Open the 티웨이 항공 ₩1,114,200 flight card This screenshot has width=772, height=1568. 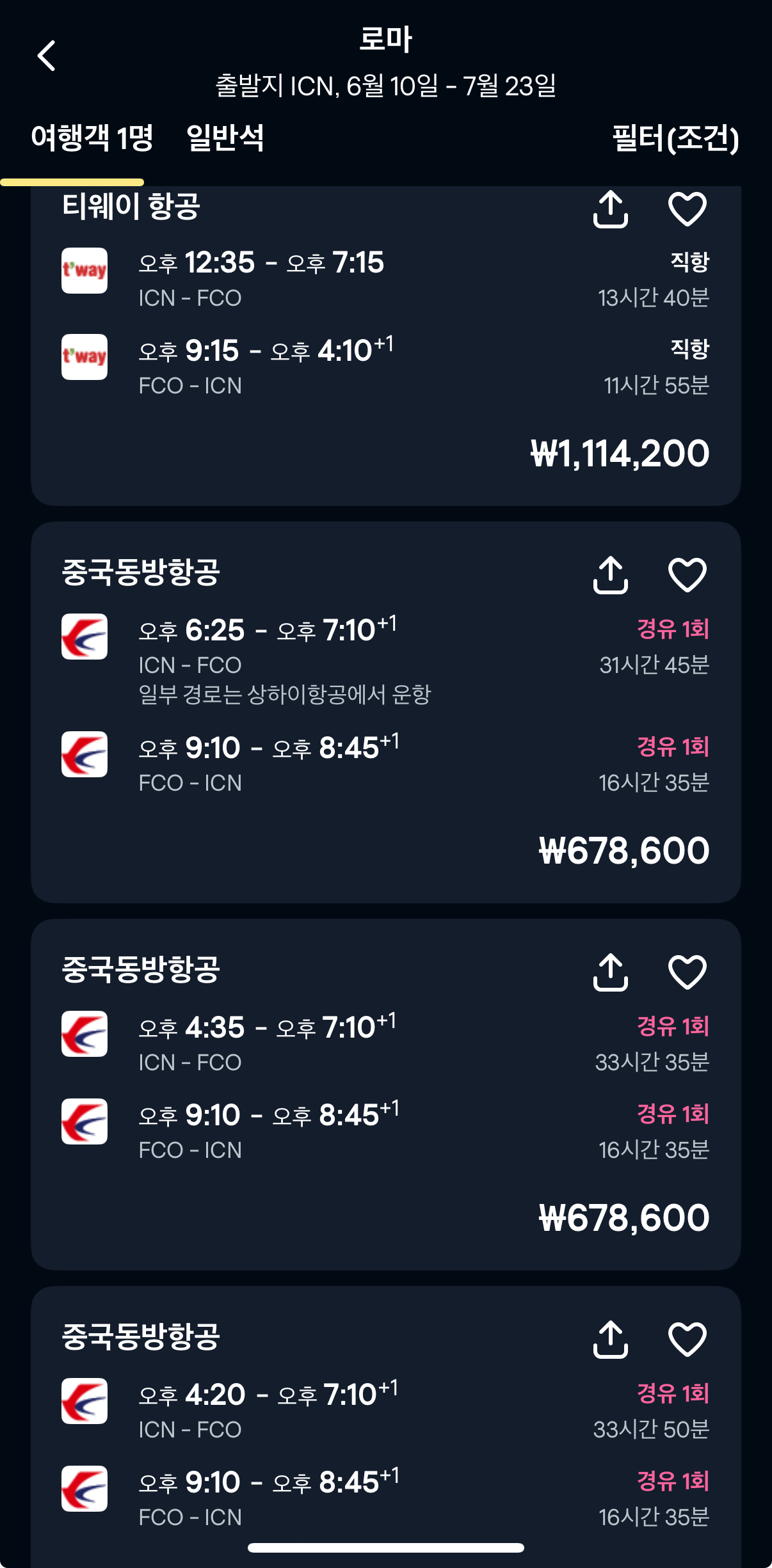[x=386, y=345]
